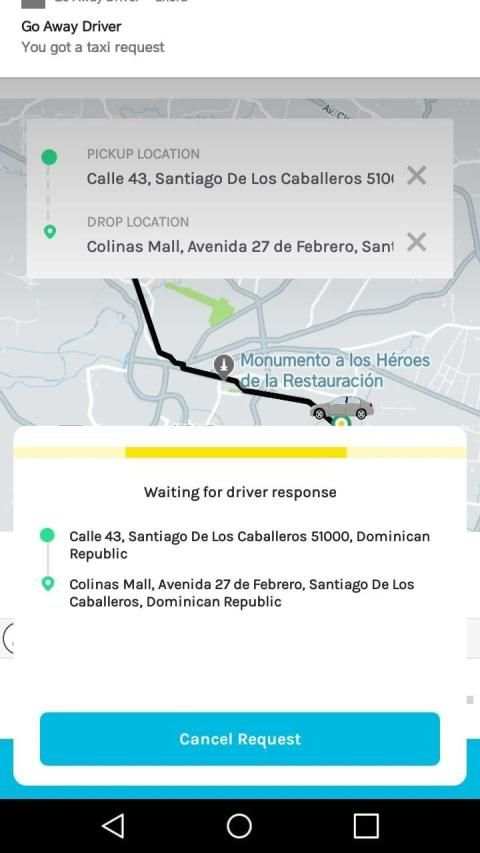Image resolution: width=480 pixels, height=853 pixels.
Task: Show recent apps
Action: 366,826
